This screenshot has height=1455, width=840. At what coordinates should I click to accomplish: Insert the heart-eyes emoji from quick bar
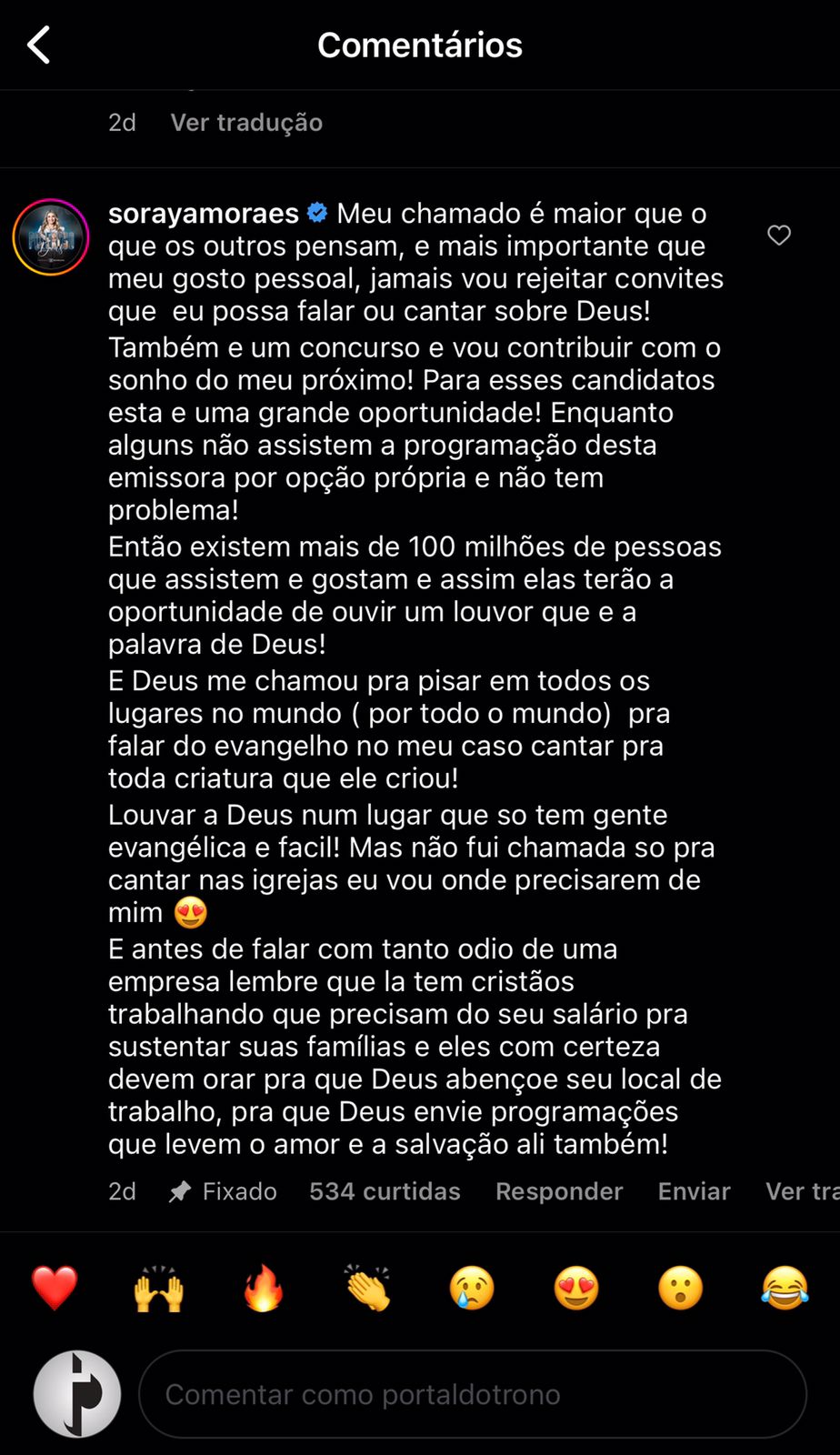point(576,1288)
